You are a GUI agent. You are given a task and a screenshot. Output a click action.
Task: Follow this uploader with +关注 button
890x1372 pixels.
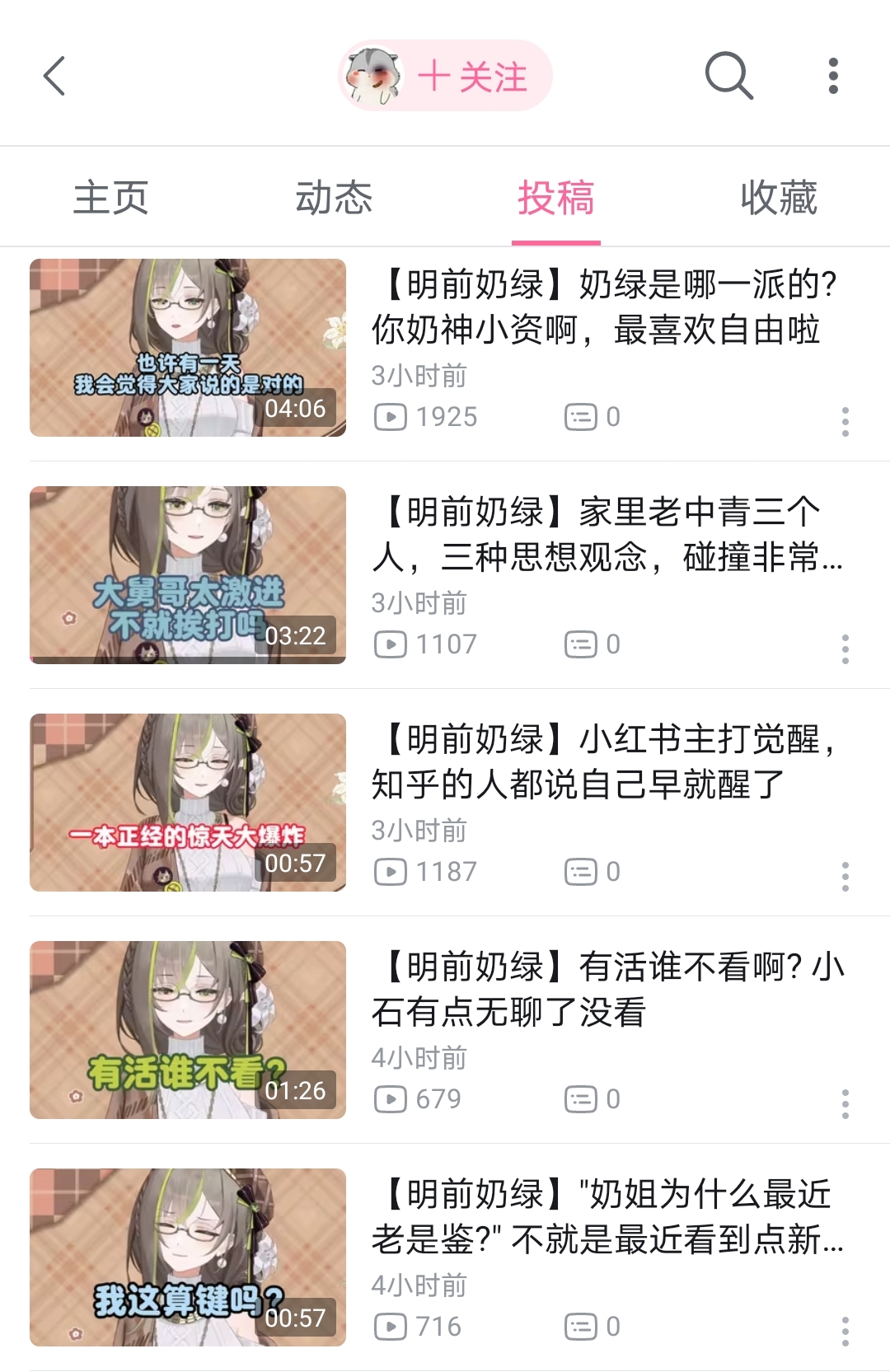[445, 76]
